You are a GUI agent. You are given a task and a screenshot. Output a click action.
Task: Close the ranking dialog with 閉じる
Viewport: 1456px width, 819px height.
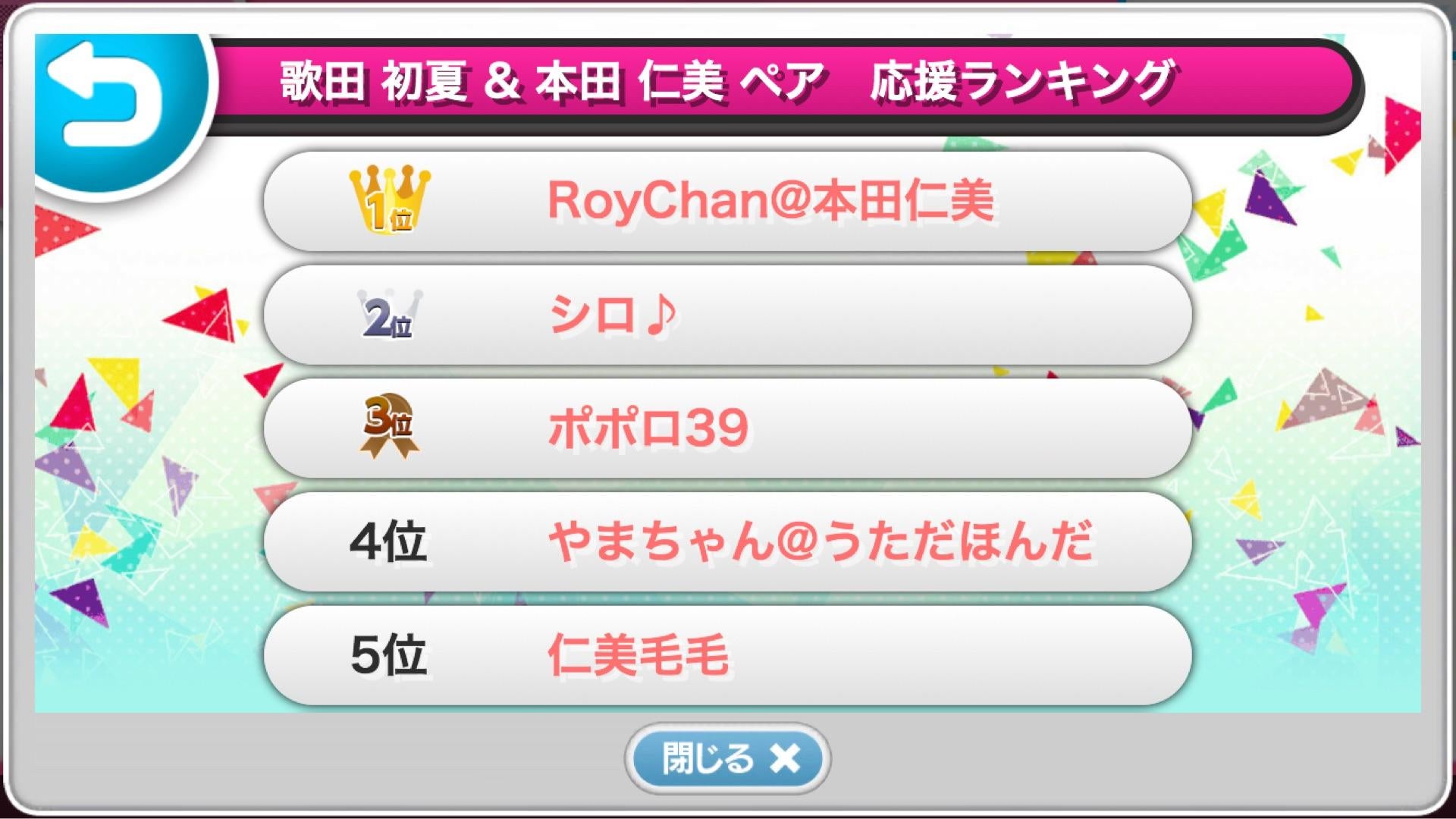click(x=728, y=758)
